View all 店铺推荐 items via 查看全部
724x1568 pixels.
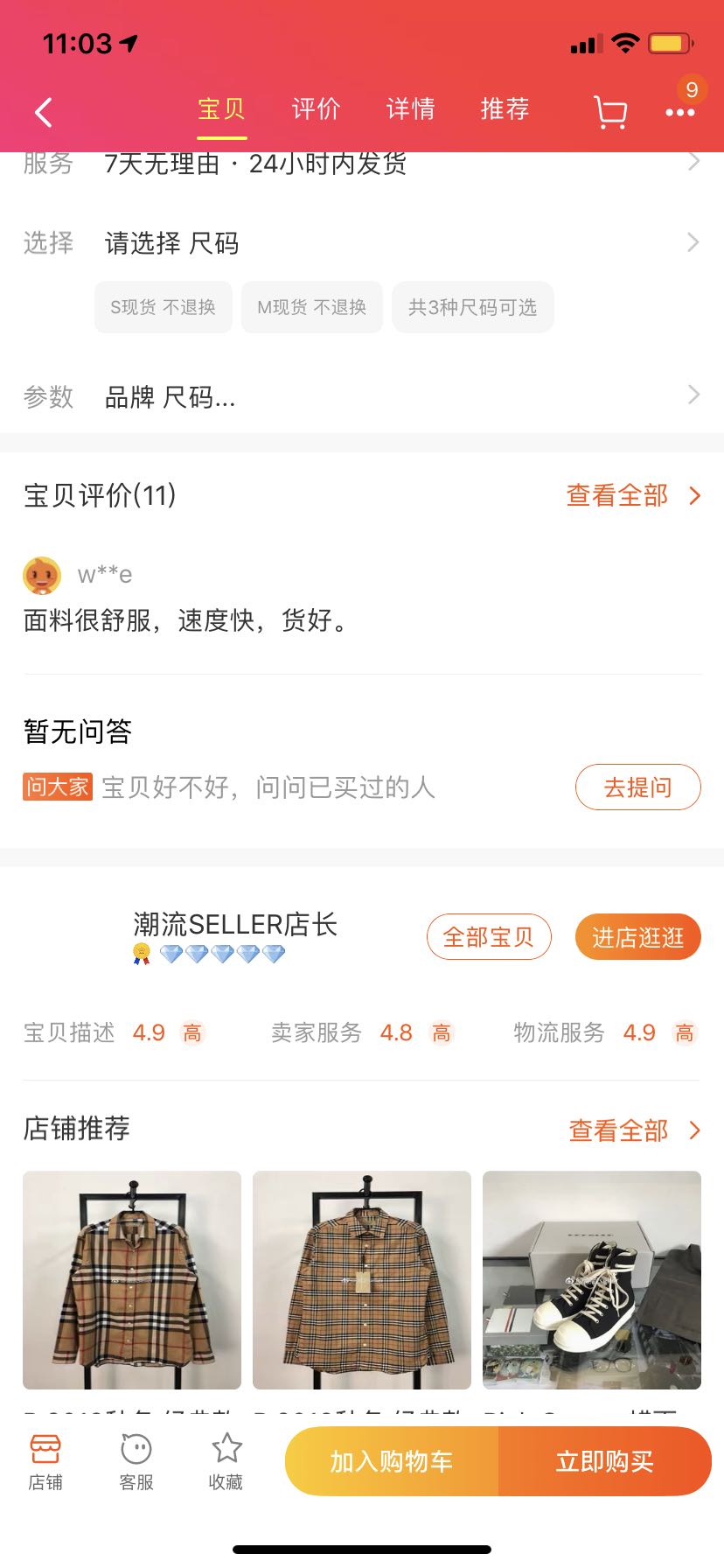(634, 1130)
